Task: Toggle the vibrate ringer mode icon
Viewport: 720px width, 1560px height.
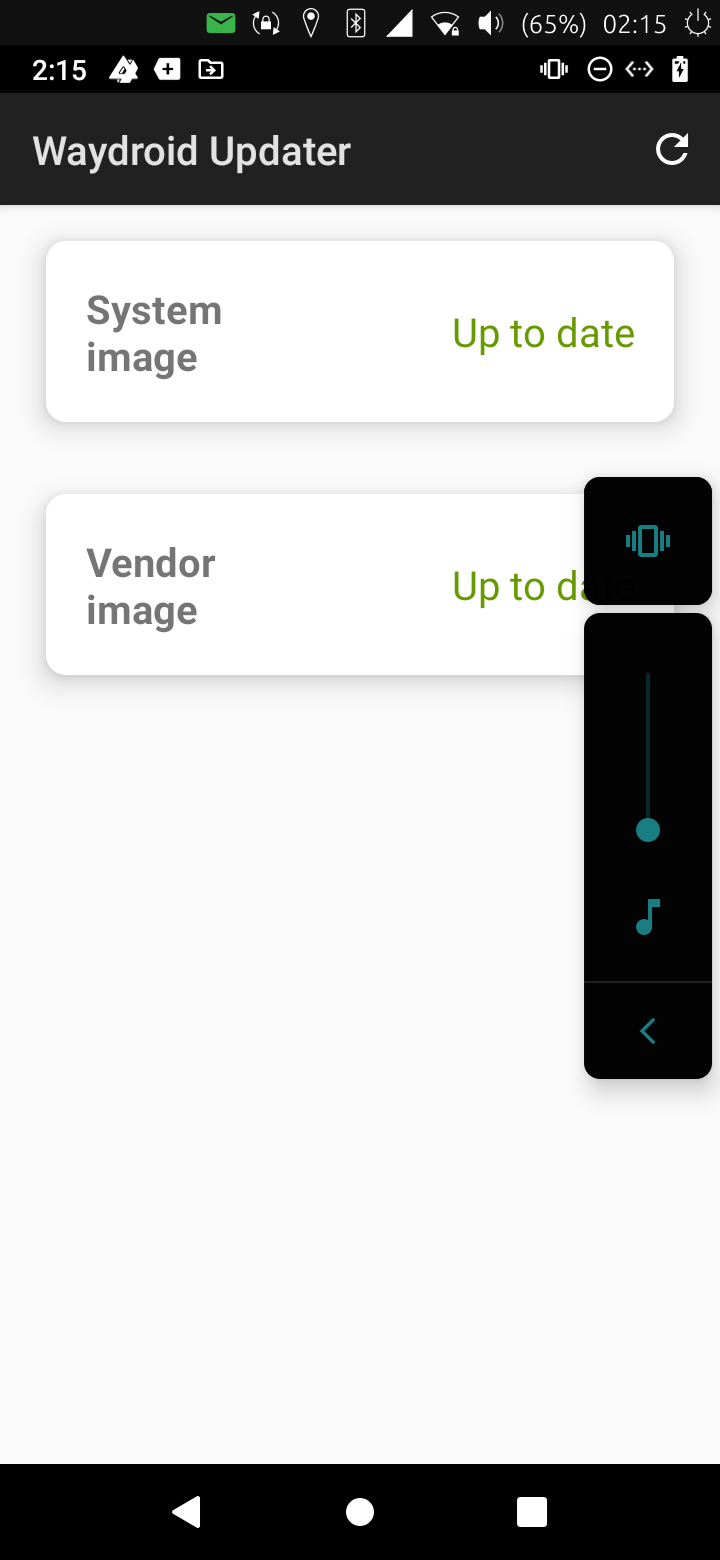Action: click(648, 541)
